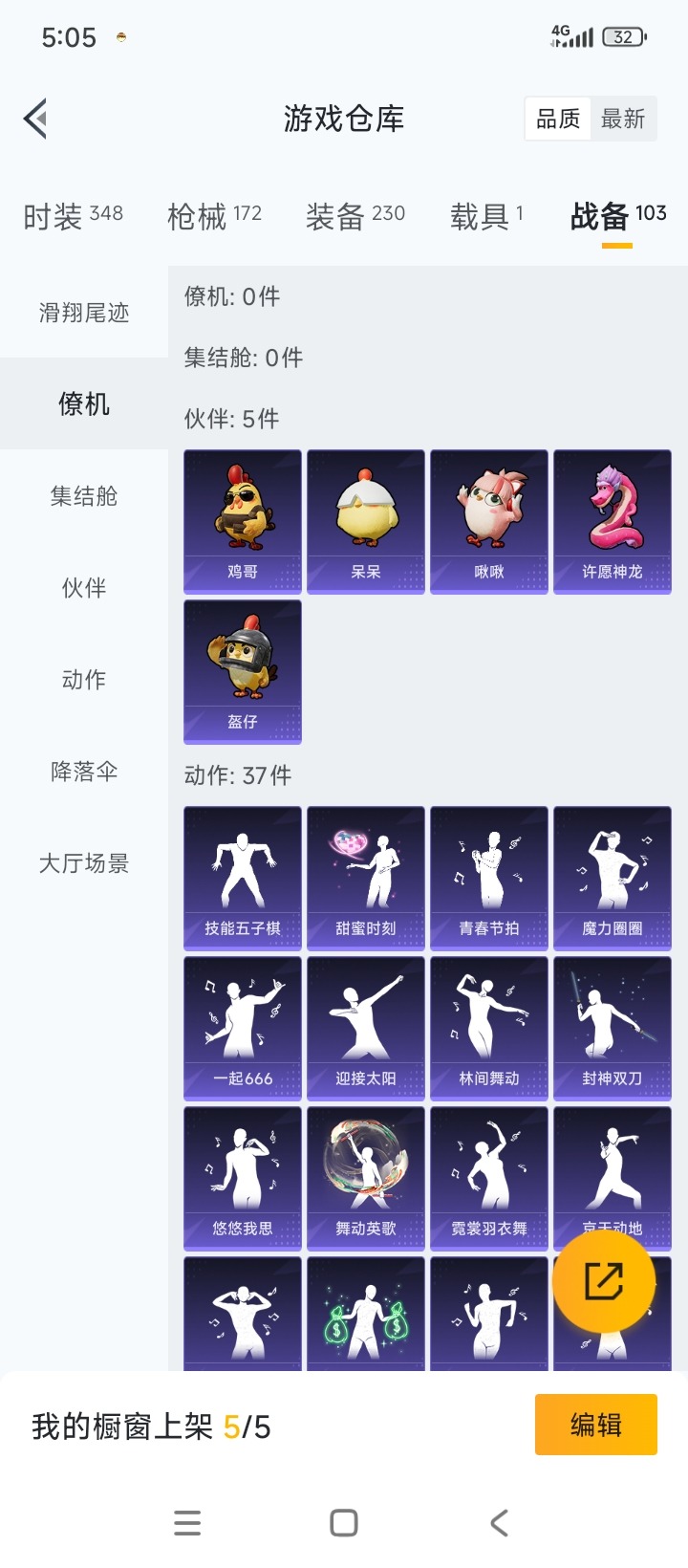Select the 霓裳羽衣舞 dance thumbnail

[x=489, y=1178]
